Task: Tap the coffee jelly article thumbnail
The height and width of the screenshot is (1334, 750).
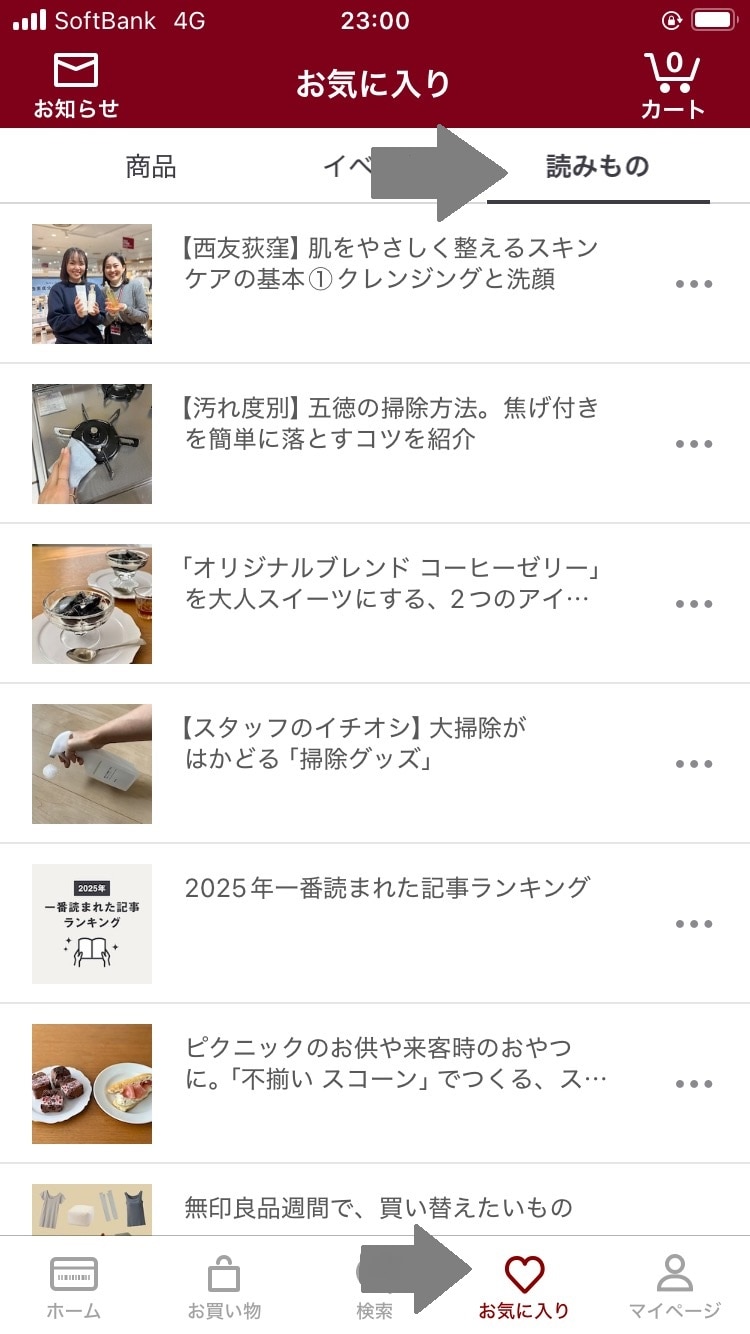Action: [x=91, y=603]
